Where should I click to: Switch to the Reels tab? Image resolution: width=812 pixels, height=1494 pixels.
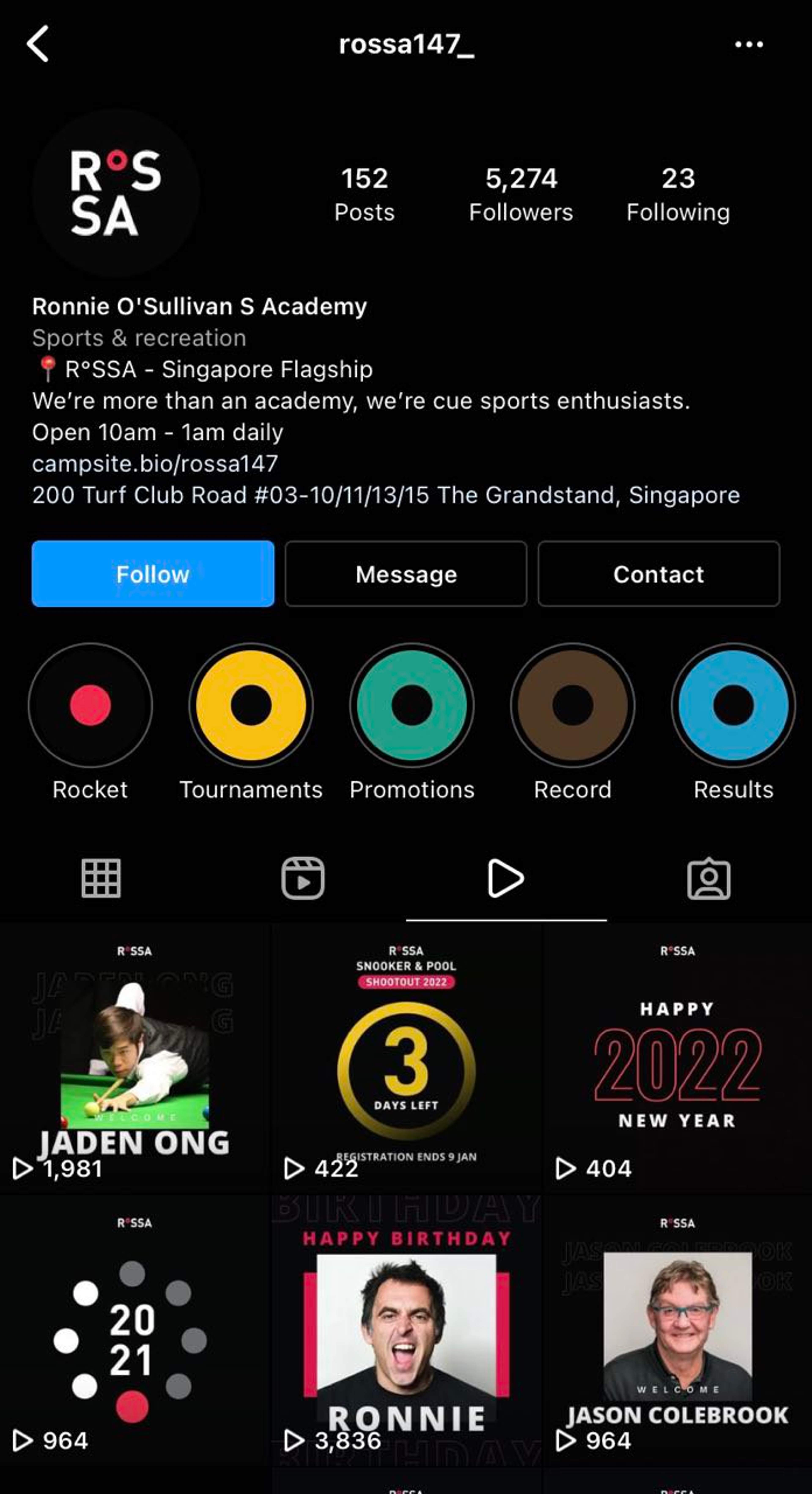tap(303, 878)
